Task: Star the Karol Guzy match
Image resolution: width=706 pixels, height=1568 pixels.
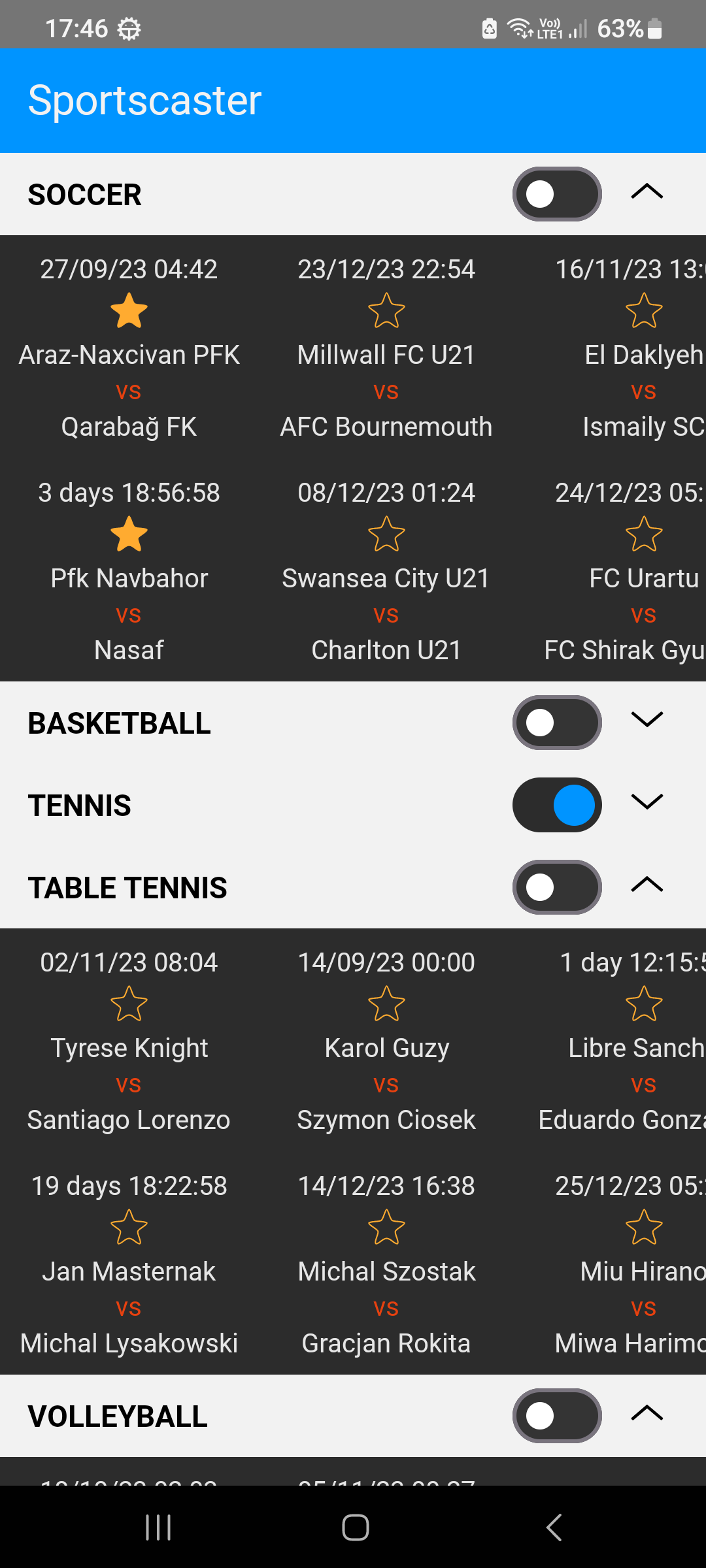Action: click(x=386, y=1004)
